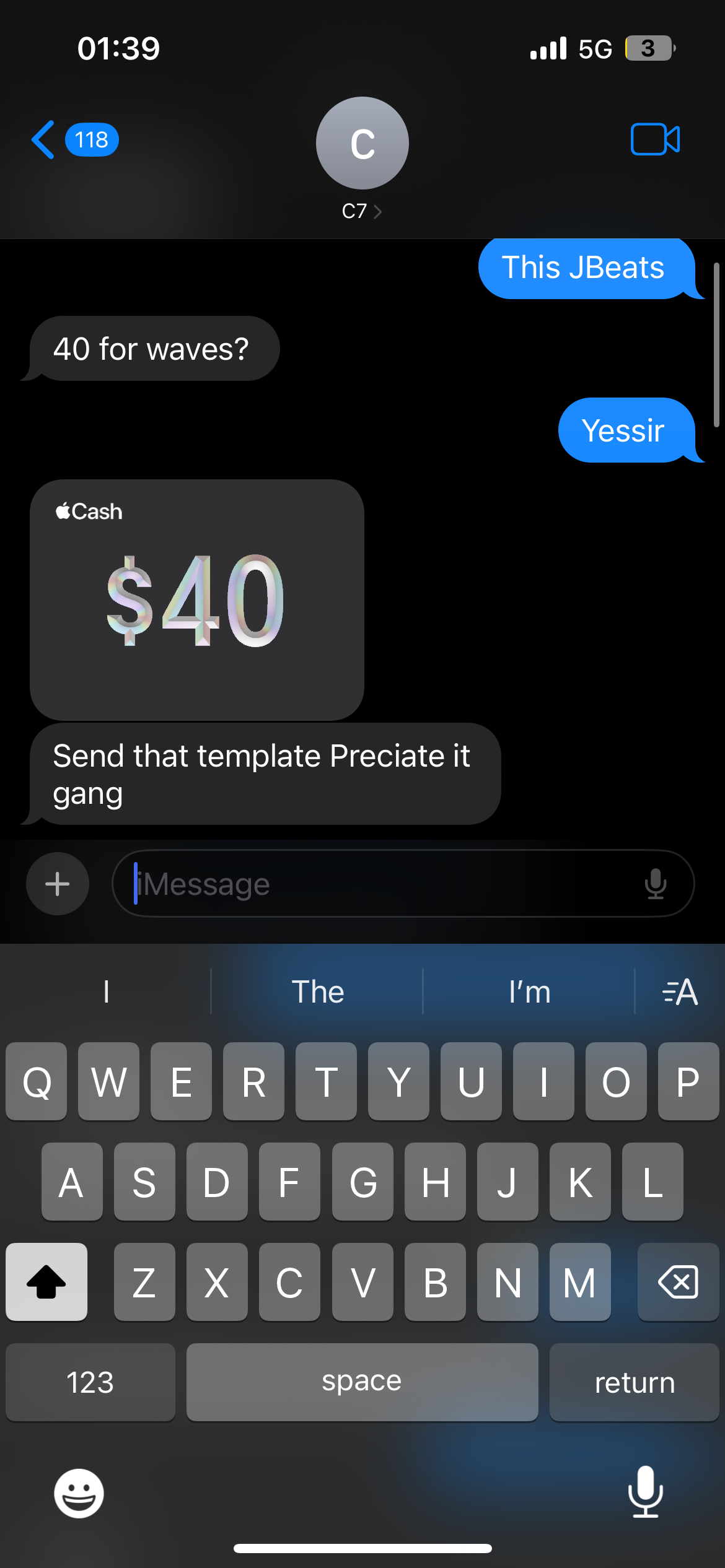The image size is (725, 1568).
Task: Tap the backspace key
Action: pos(678,1282)
